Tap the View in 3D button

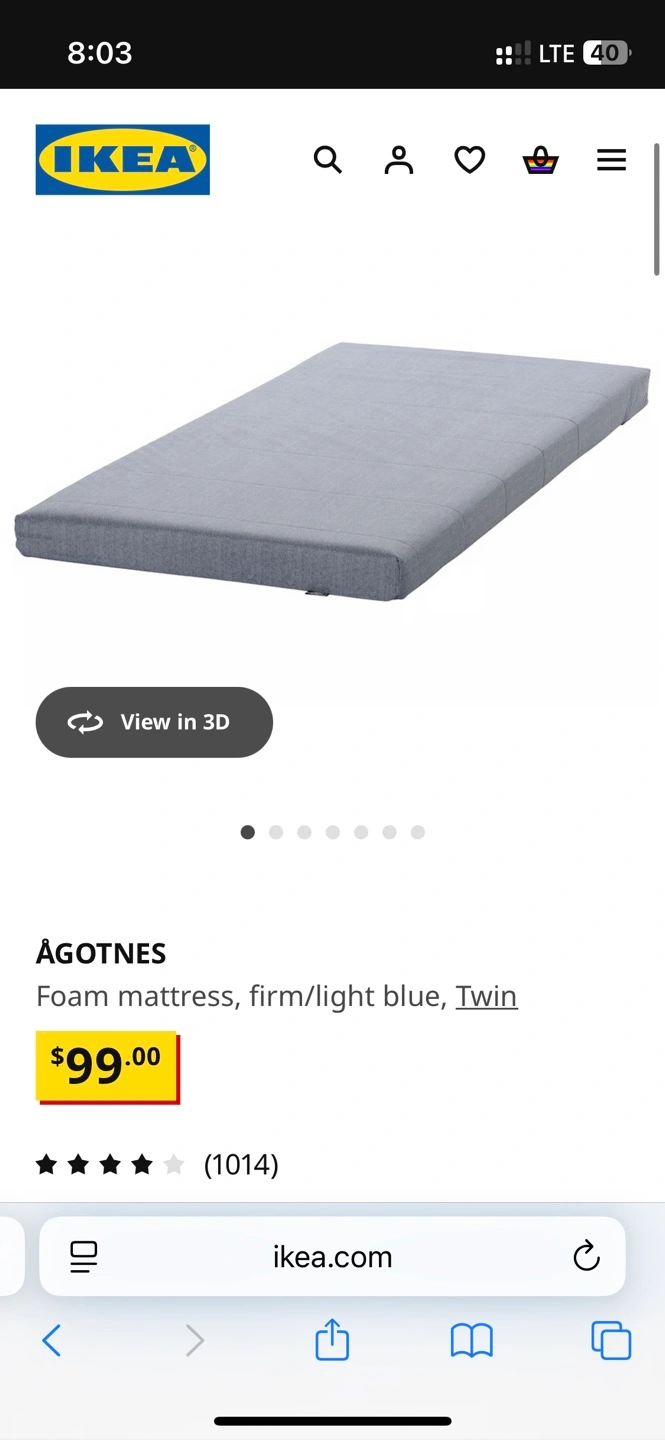[x=154, y=722]
